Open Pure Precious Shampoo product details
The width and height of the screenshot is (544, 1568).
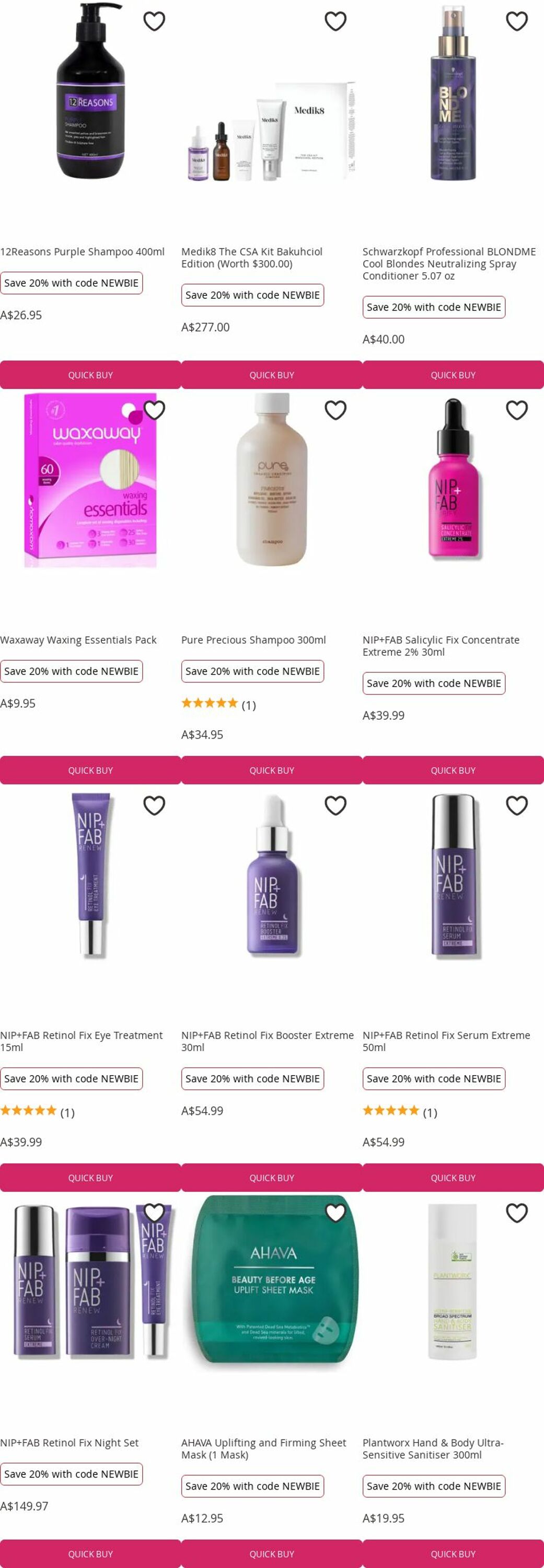pos(253,640)
